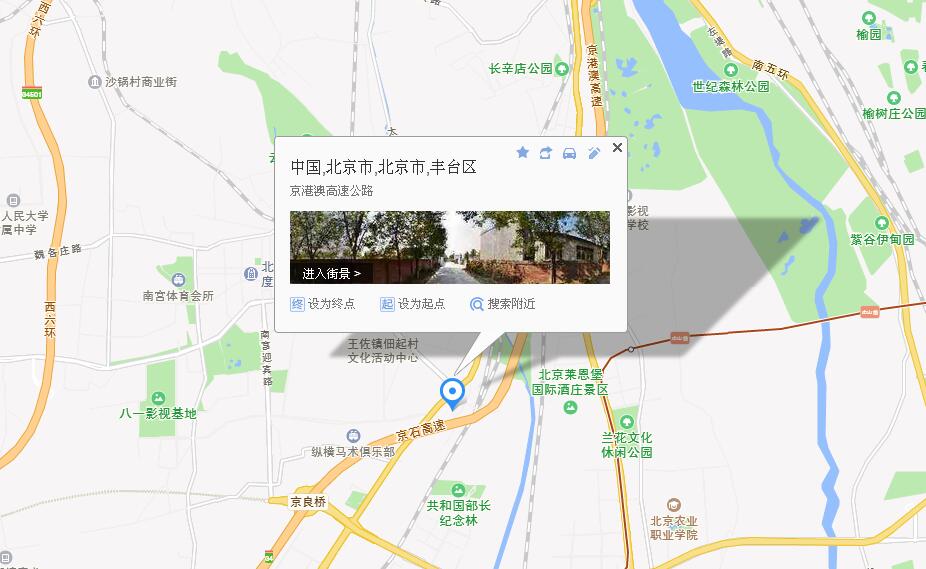Open the 进入街景 street view image
This screenshot has width=926, height=569.
click(449, 247)
